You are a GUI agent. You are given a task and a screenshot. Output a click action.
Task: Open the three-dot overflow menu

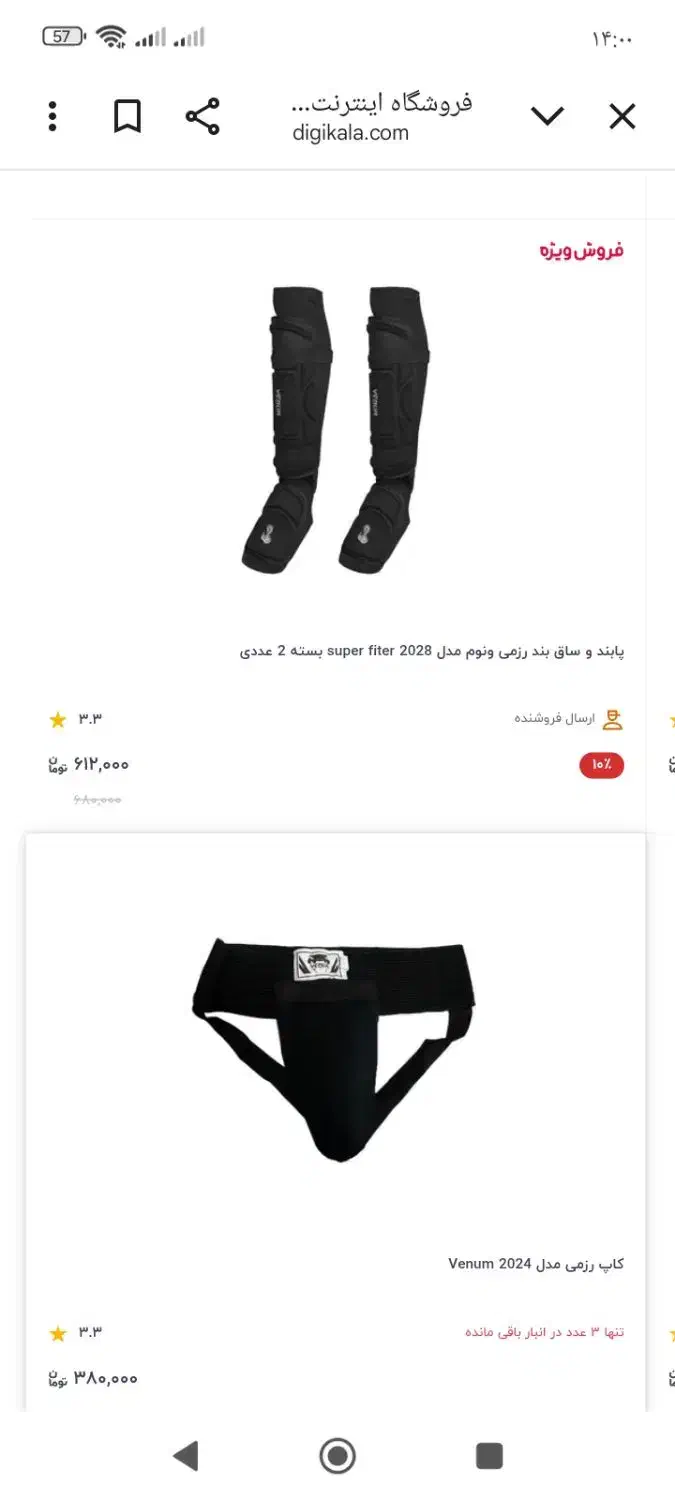[53, 117]
